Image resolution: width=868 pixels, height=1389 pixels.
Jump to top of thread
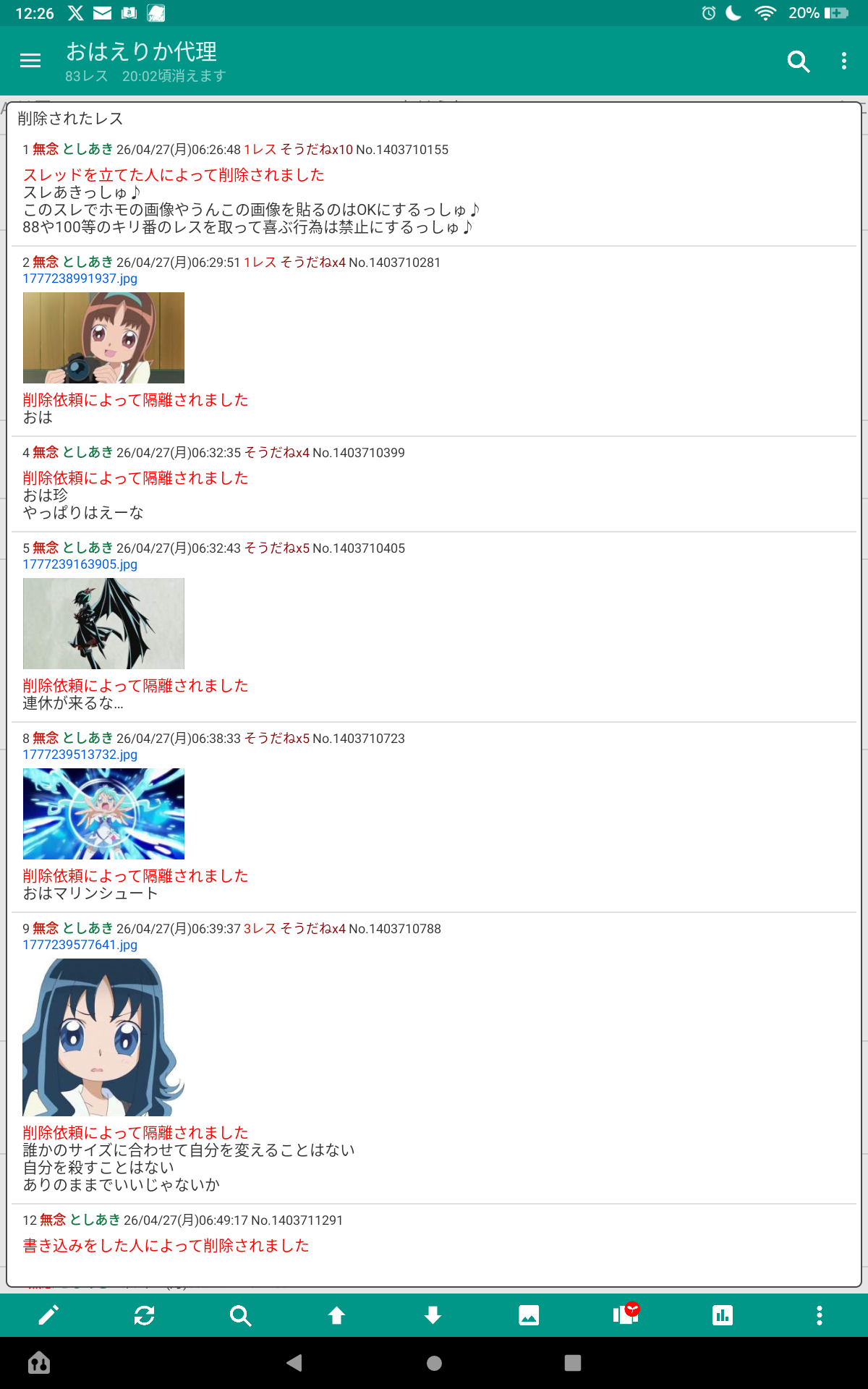tap(336, 1315)
